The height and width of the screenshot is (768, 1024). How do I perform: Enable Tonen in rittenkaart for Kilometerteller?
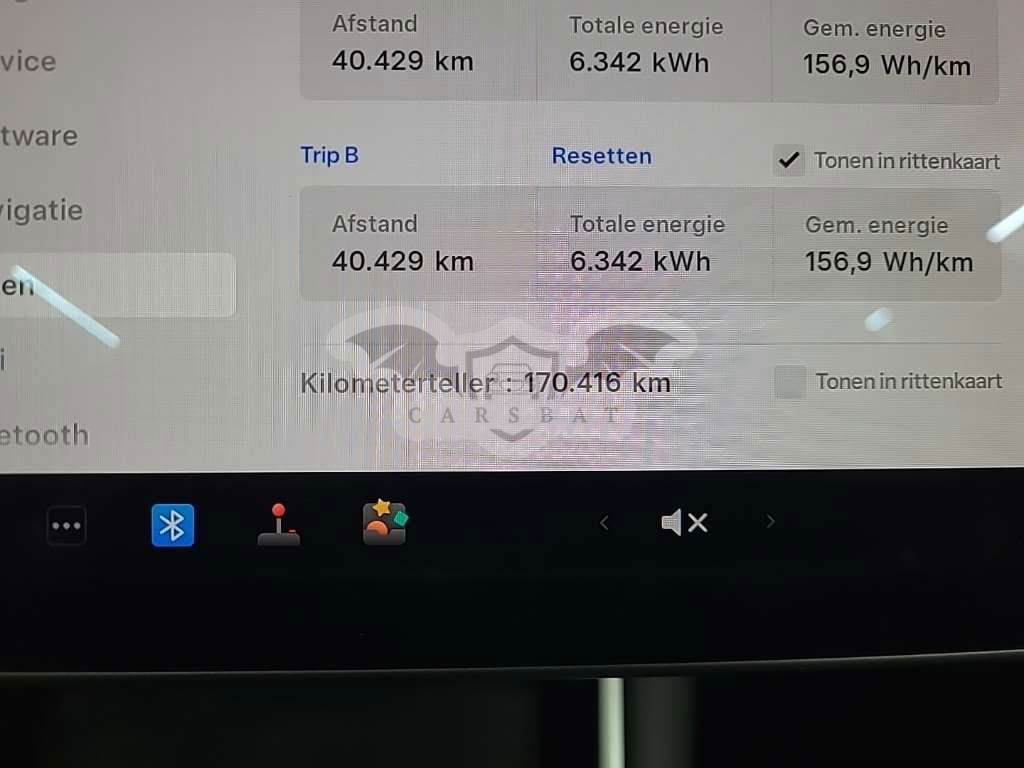[790, 382]
